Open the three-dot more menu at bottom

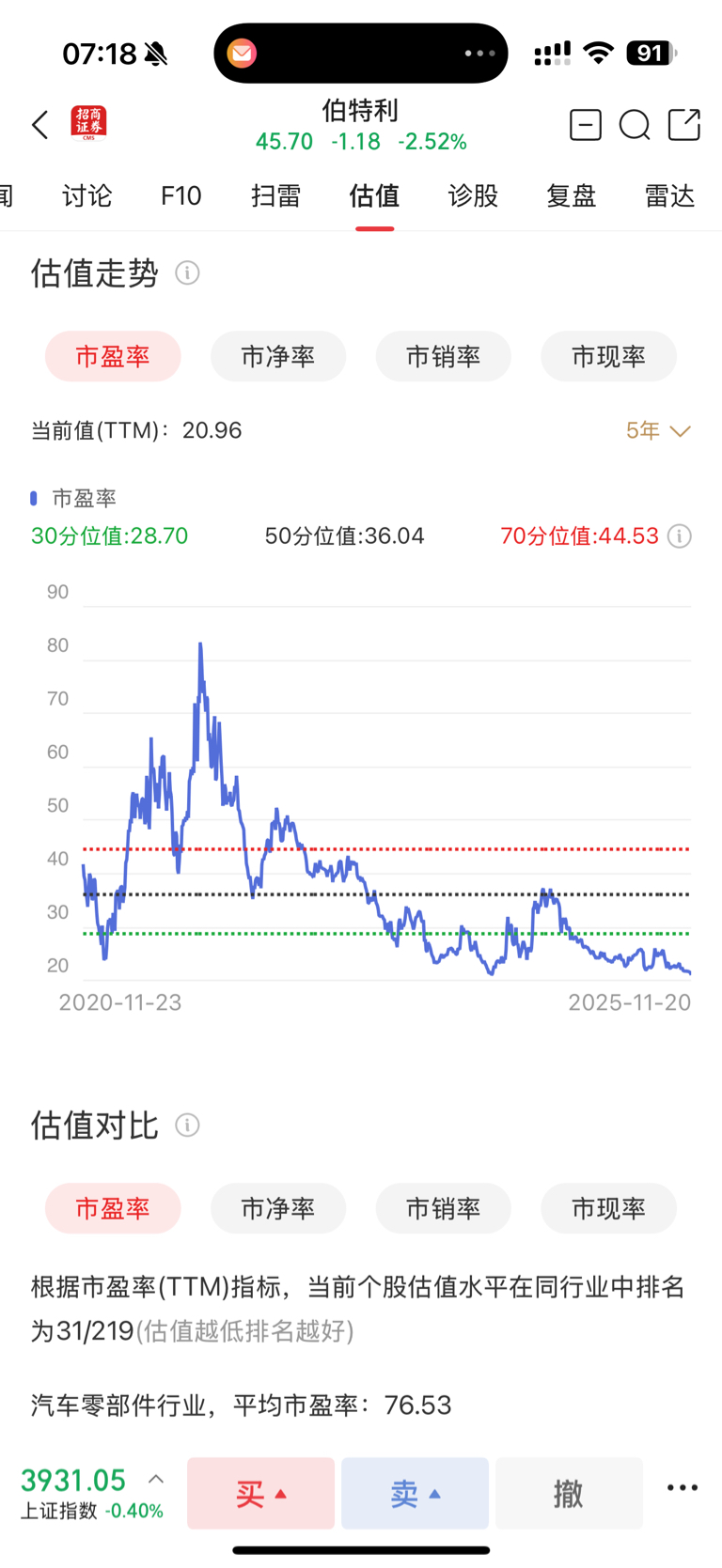(x=683, y=1487)
